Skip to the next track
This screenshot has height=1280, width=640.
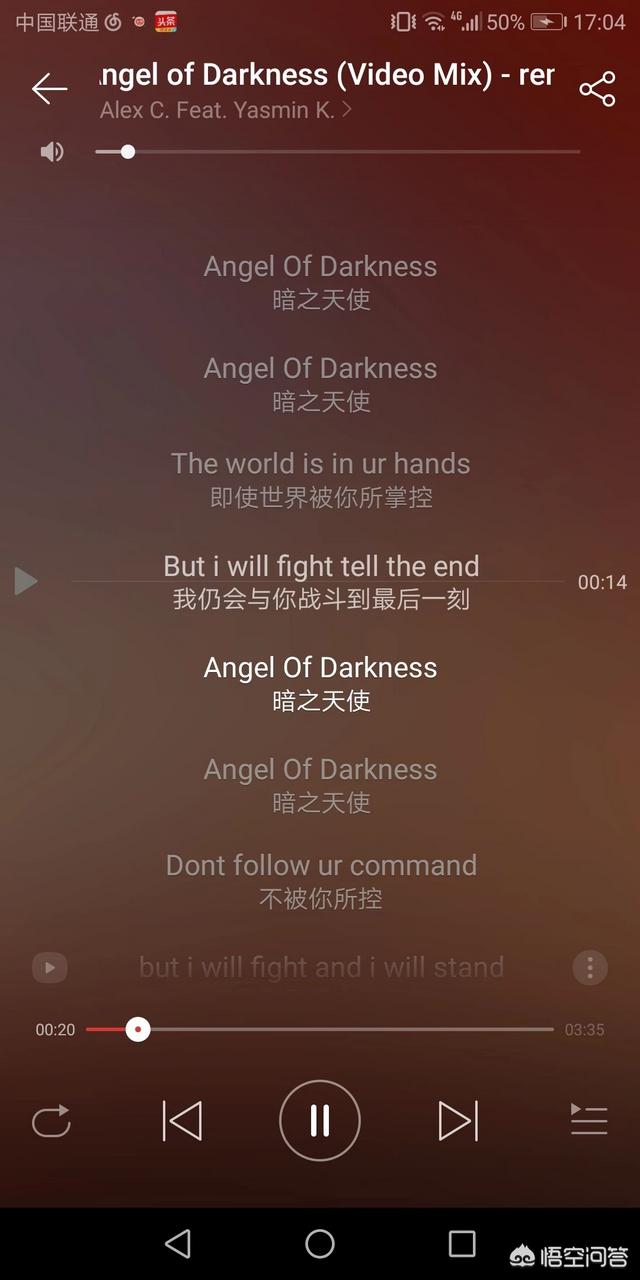pyautogui.click(x=458, y=1121)
